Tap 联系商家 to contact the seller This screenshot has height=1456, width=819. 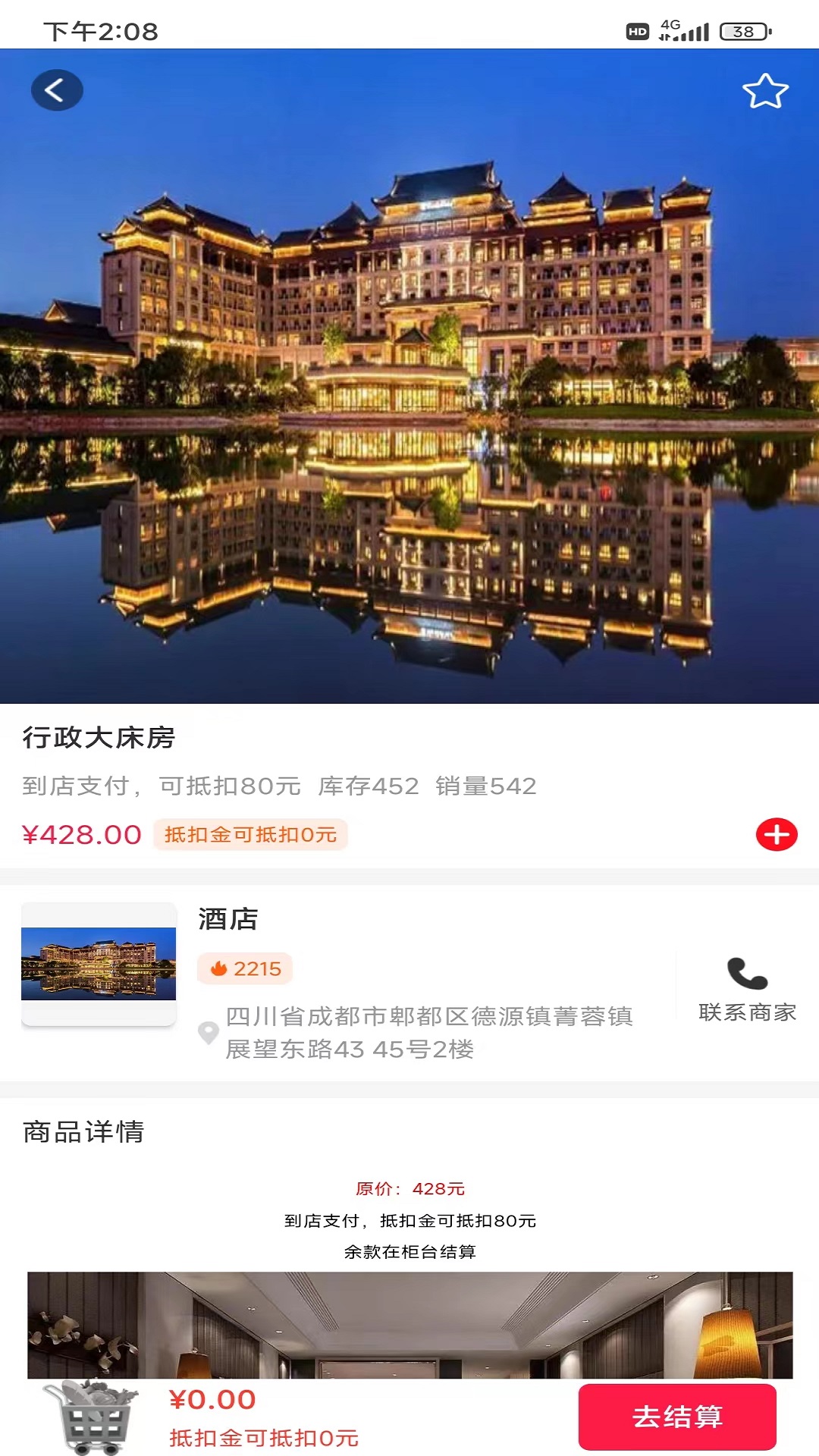tap(746, 1013)
